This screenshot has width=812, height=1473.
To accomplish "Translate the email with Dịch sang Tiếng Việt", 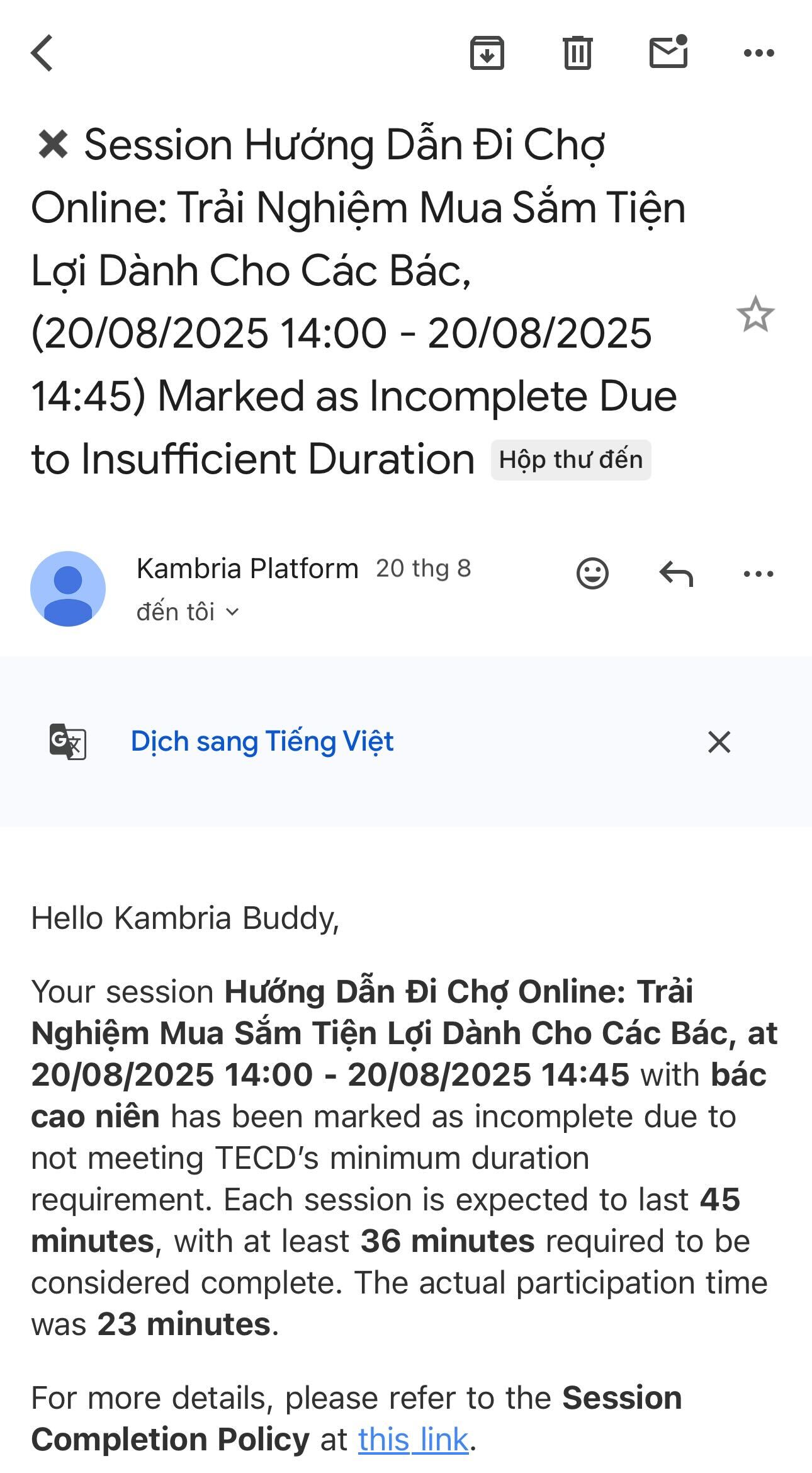I will coord(262,741).
